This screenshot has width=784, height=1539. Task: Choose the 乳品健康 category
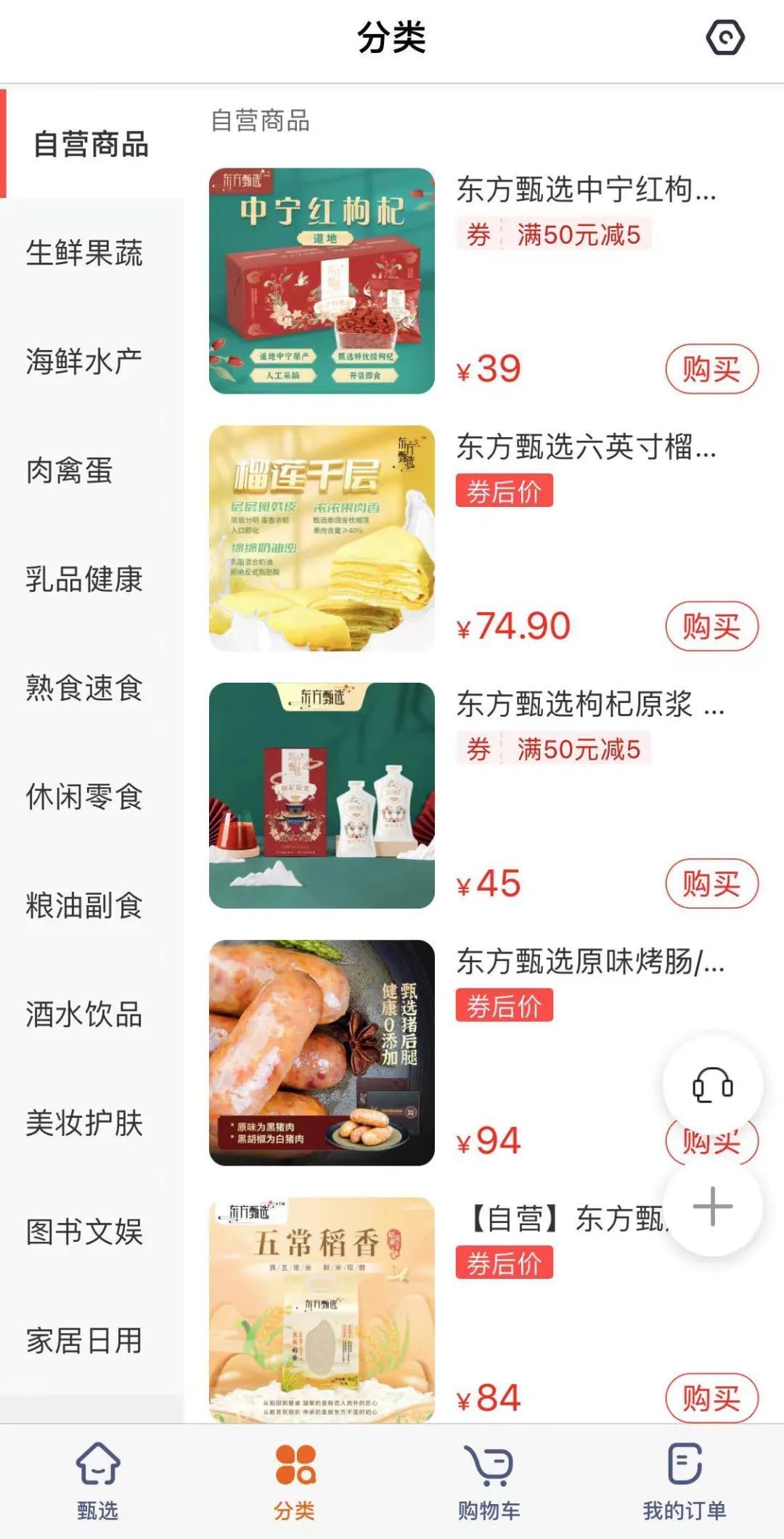[84, 579]
